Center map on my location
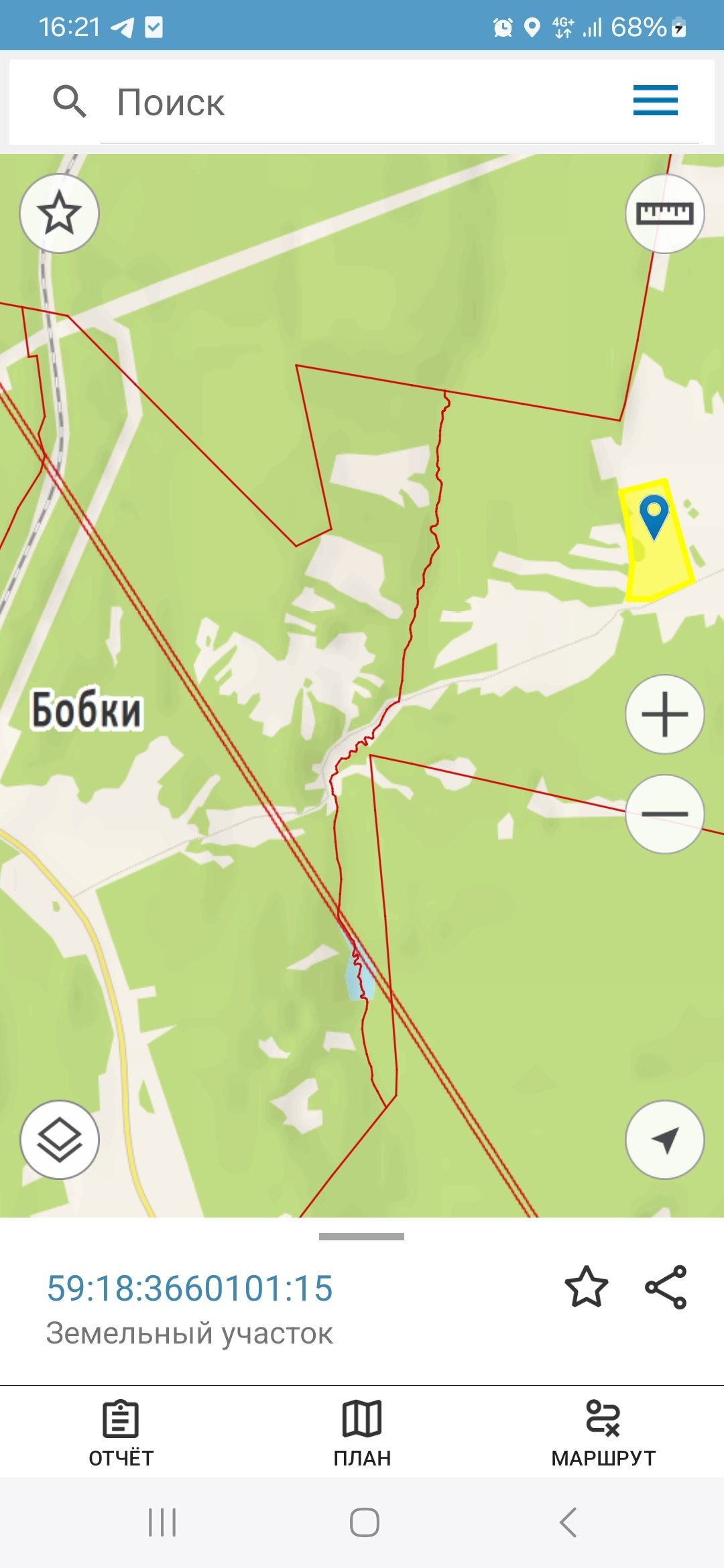The height and width of the screenshot is (1568, 724). (x=664, y=1140)
